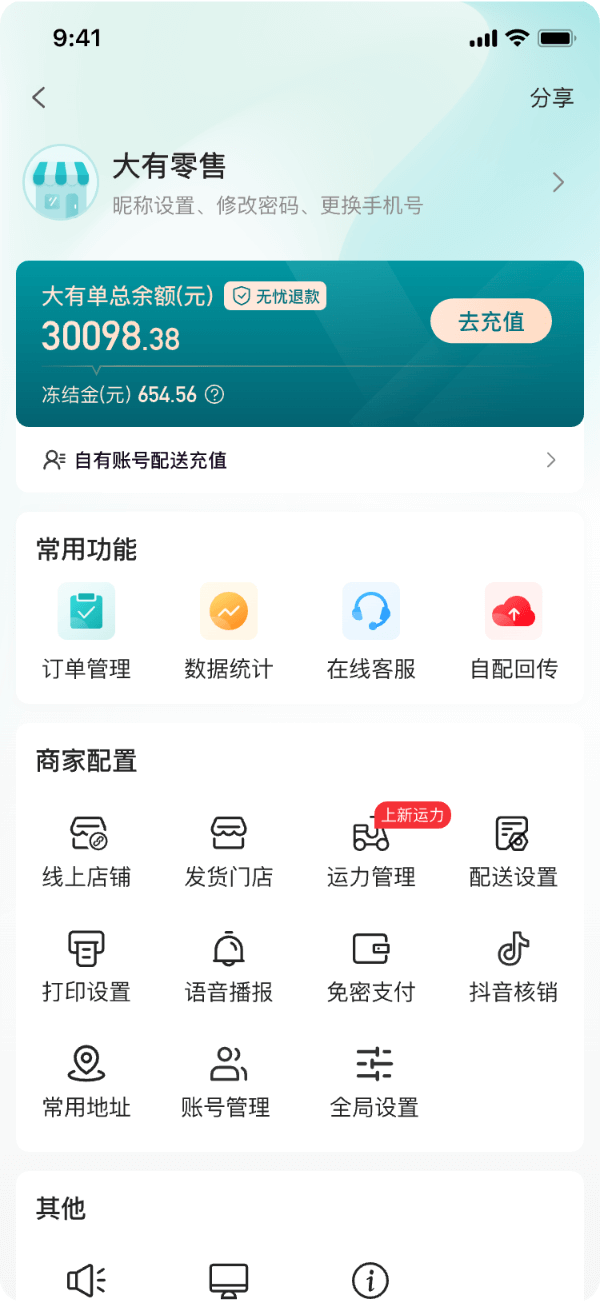Open 免密支付 password-free payment

click(371, 965)
